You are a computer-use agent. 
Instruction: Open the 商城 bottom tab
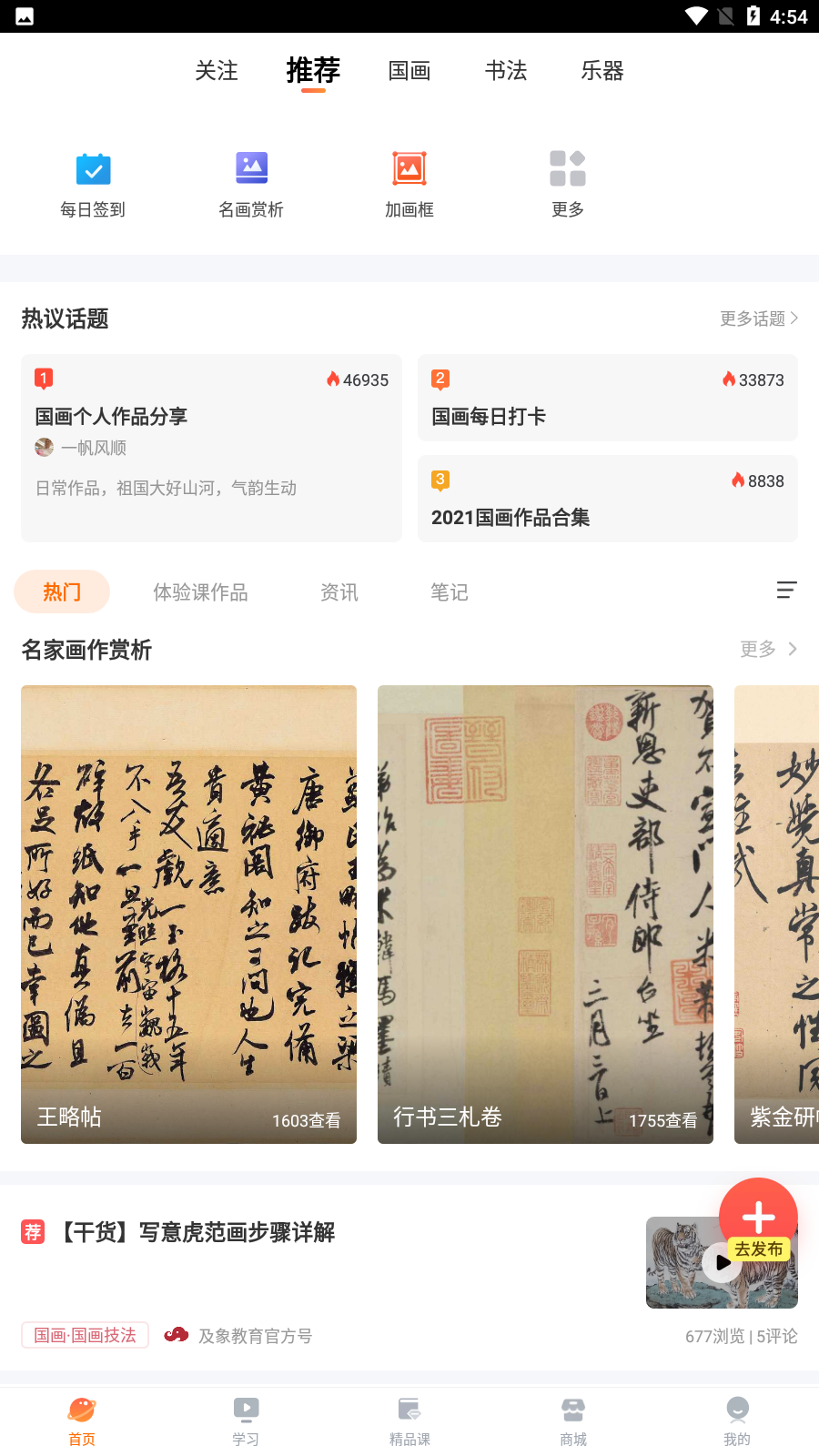click(573, 1421)
